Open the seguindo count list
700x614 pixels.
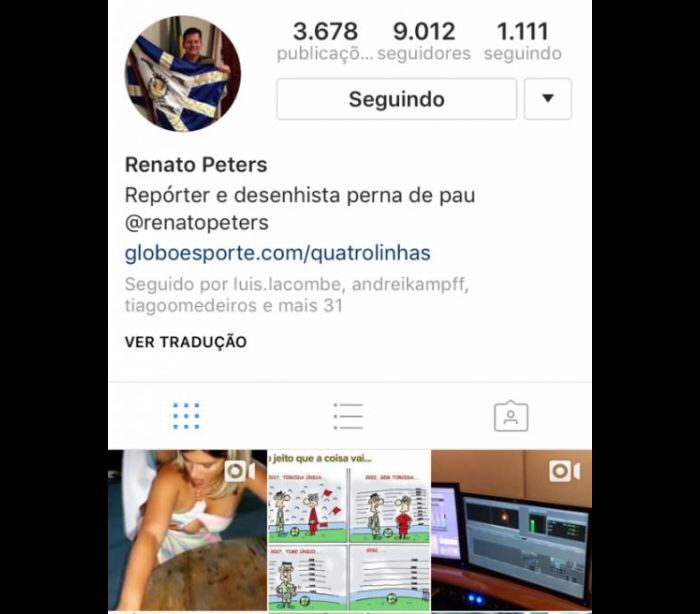(x=522, y=42)
